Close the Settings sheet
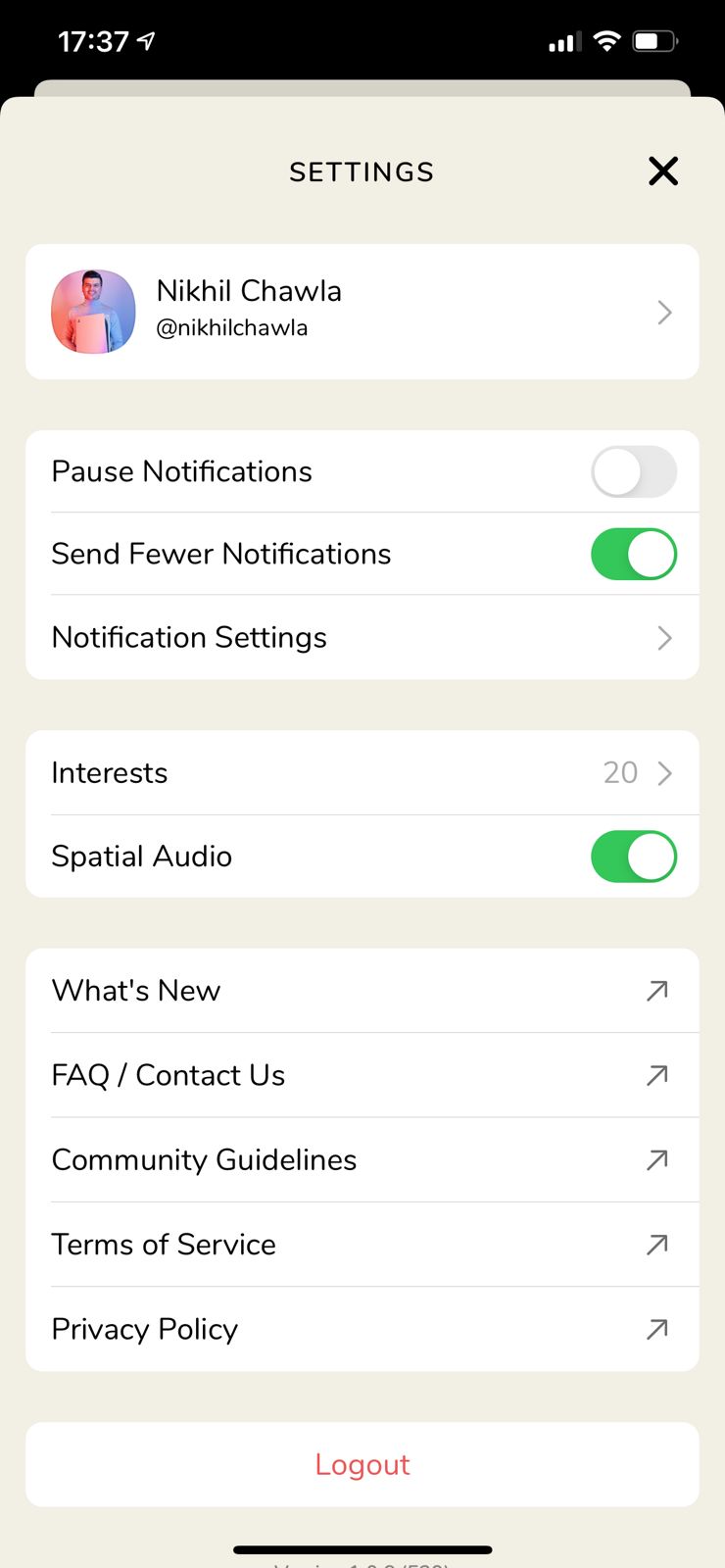The height and width of the screenshot is (1568, 725). [x=663, y=171]
